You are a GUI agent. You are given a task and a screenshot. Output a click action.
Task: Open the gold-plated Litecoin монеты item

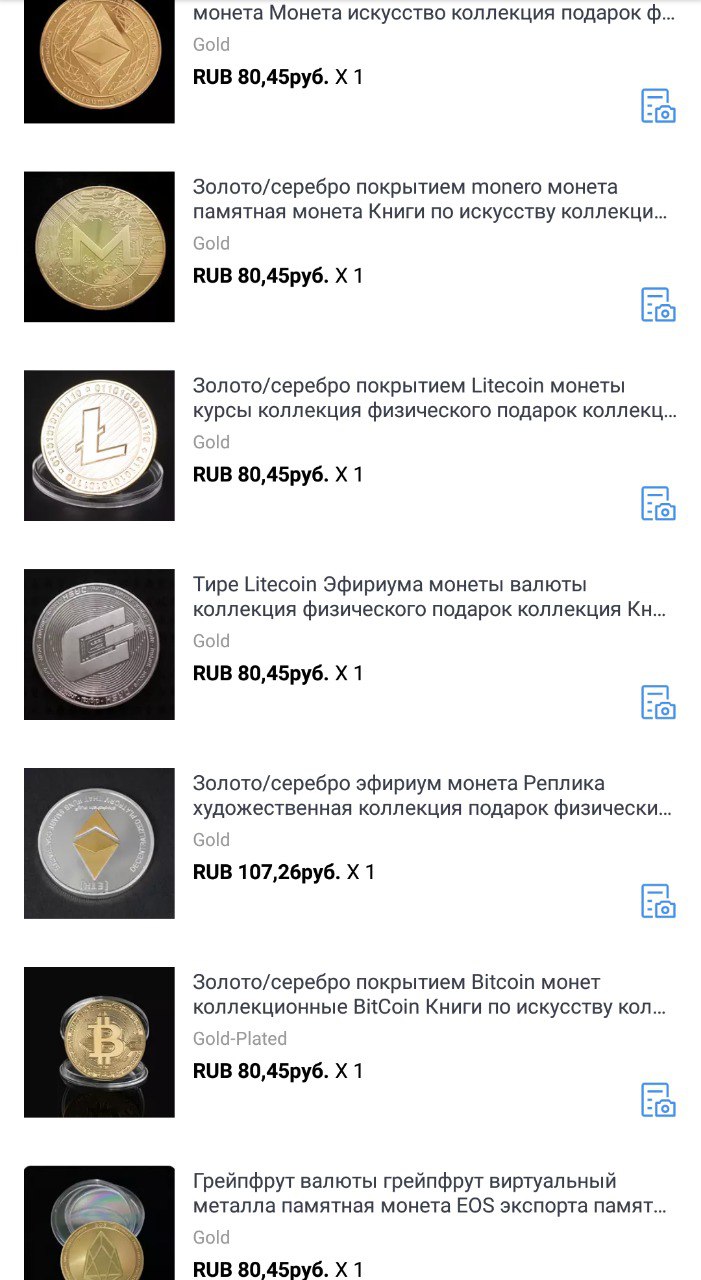pos(429,398)
